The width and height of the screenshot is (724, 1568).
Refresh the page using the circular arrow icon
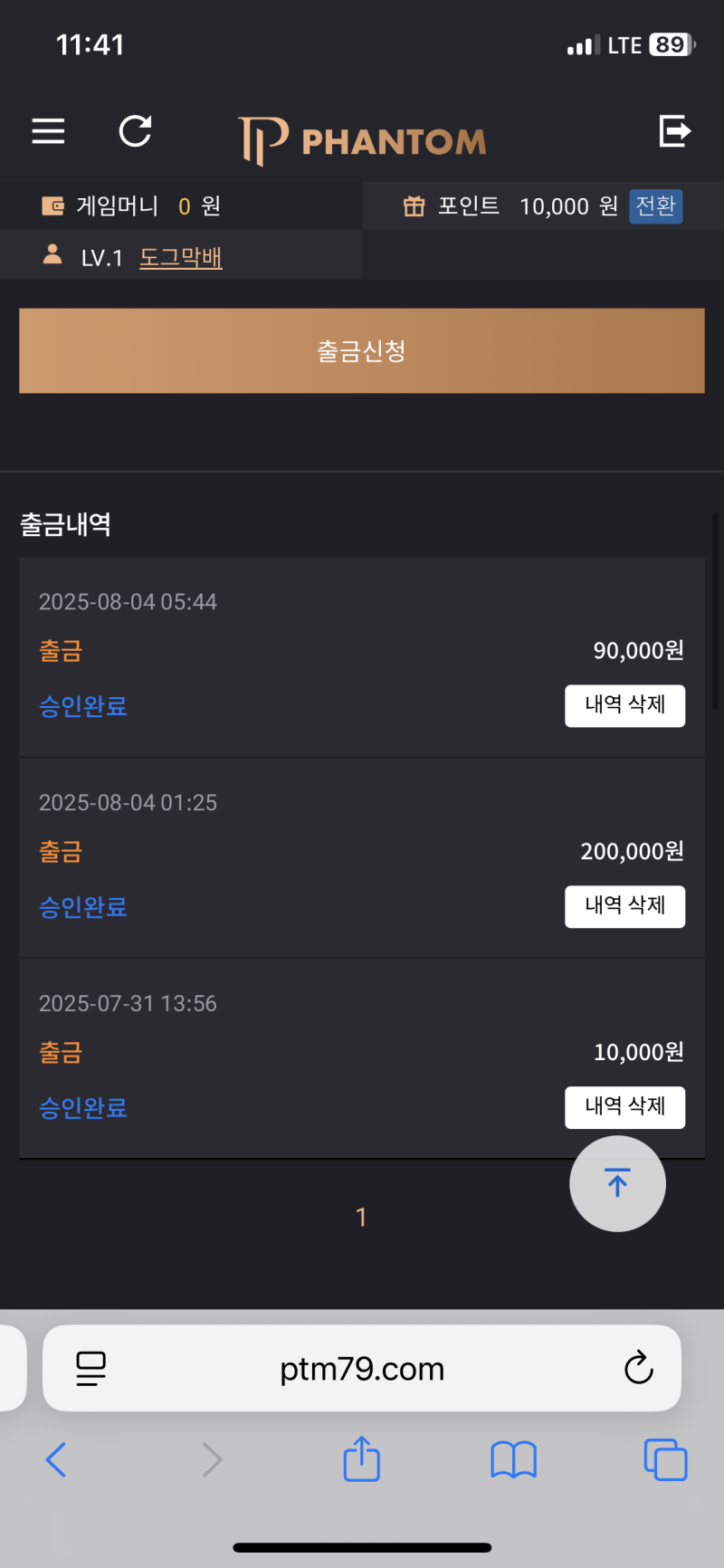[x=135, y=131]
